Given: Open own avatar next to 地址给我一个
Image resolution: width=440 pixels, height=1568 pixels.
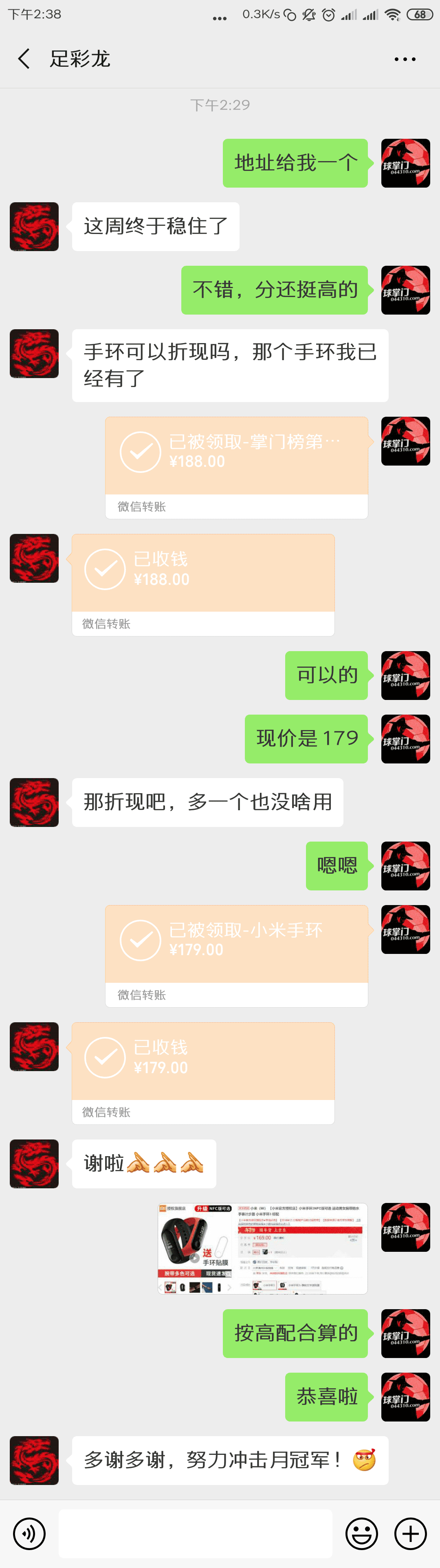Looking at the screenshot, I should point(405,163).
